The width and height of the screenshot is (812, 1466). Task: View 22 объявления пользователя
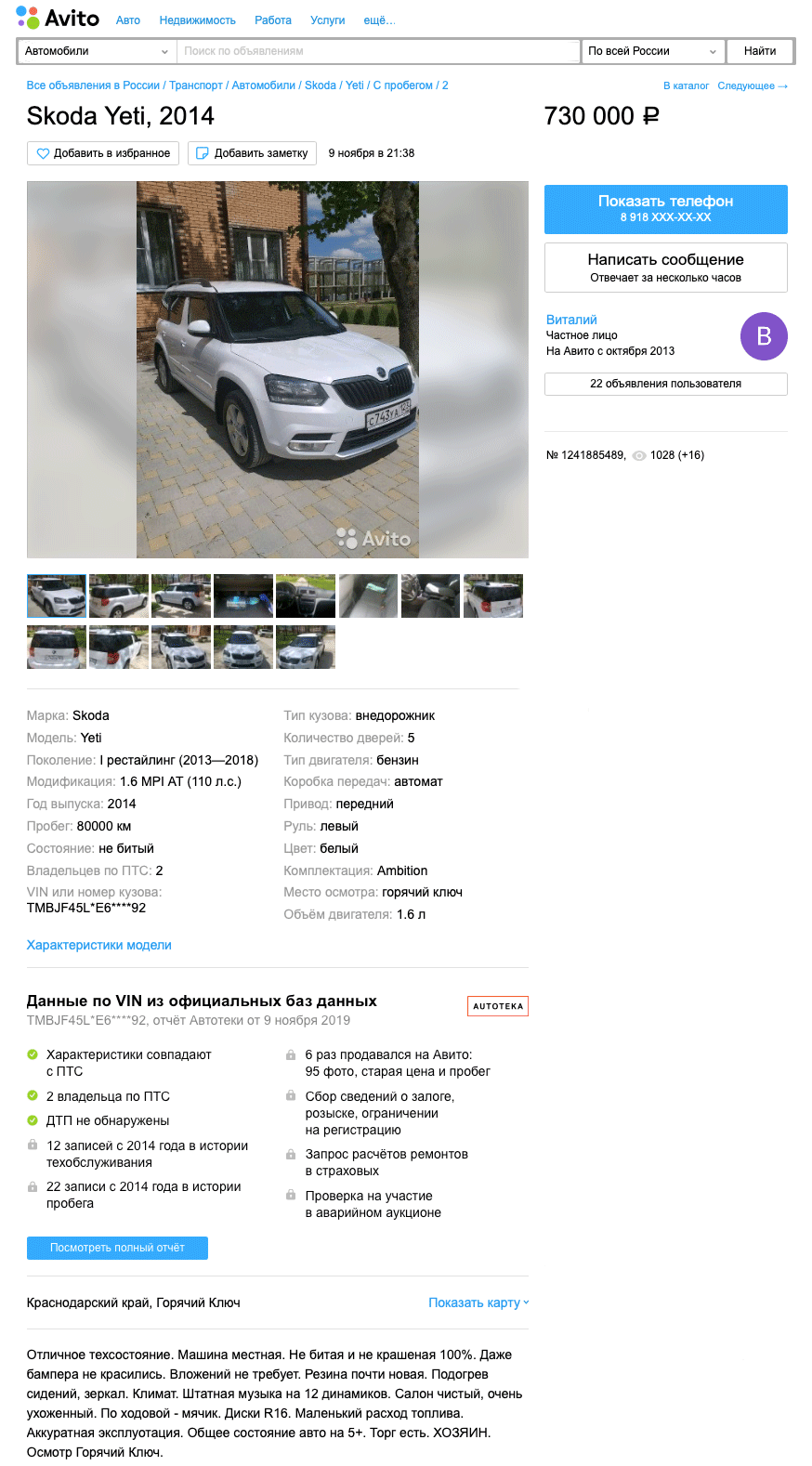pos(665,384)
